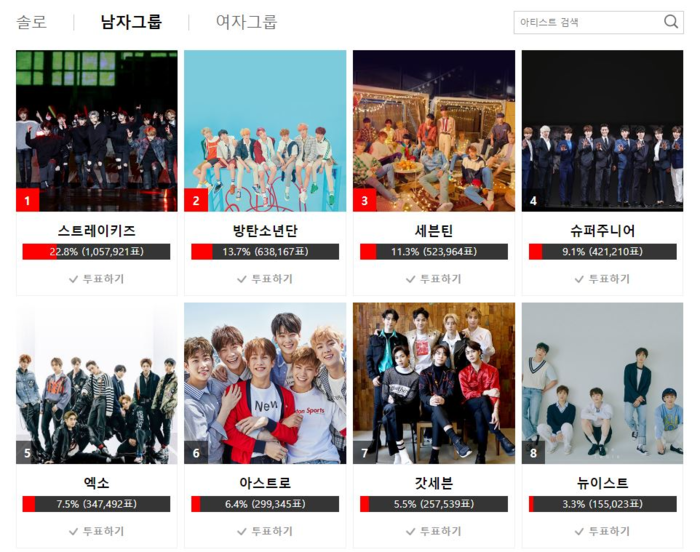Image resolution: width=700 pixels, height=552 pixels.
Task: Tap the magnifier search icon
Action: click(x=671, y=22)
